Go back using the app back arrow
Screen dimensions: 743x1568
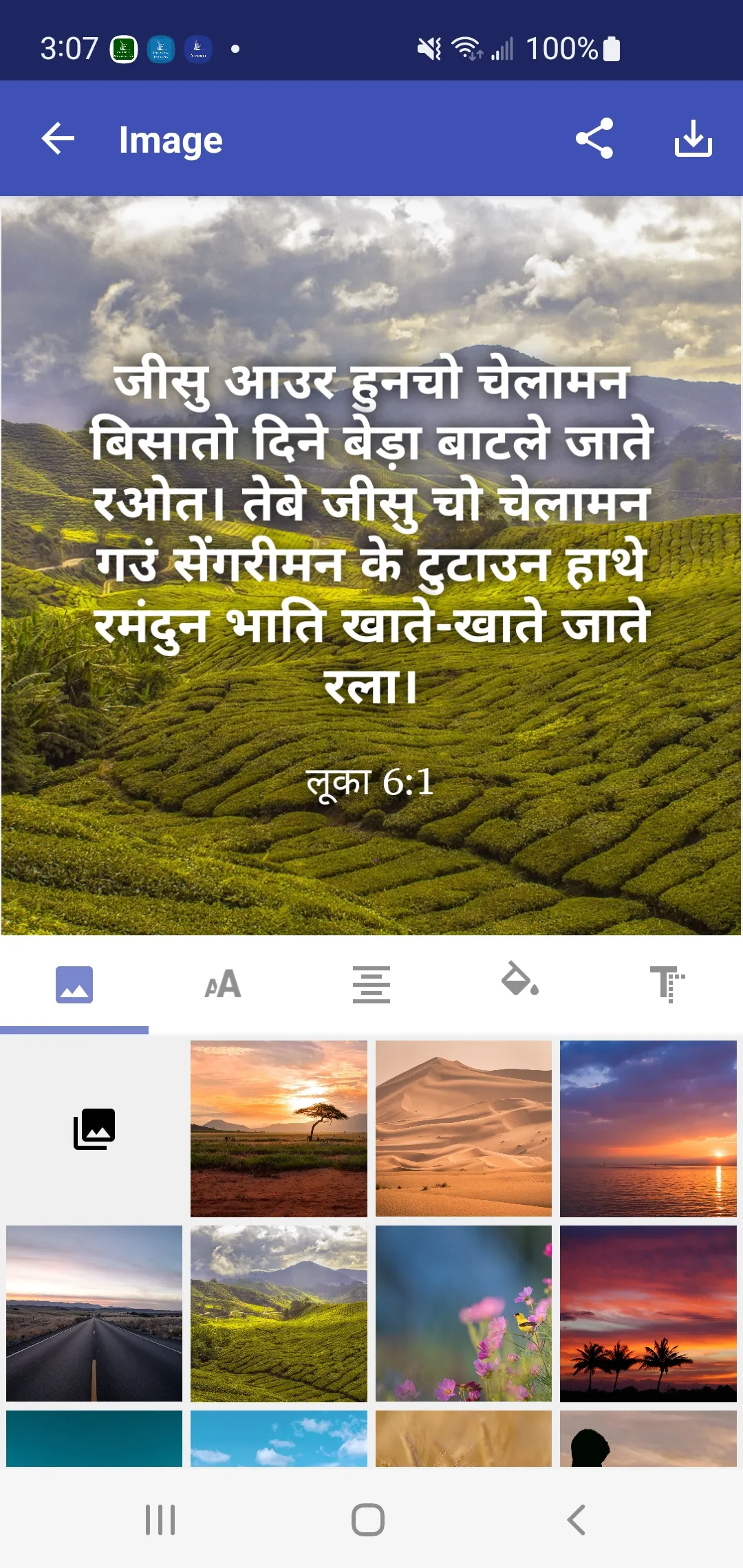(x=58, y=138)
